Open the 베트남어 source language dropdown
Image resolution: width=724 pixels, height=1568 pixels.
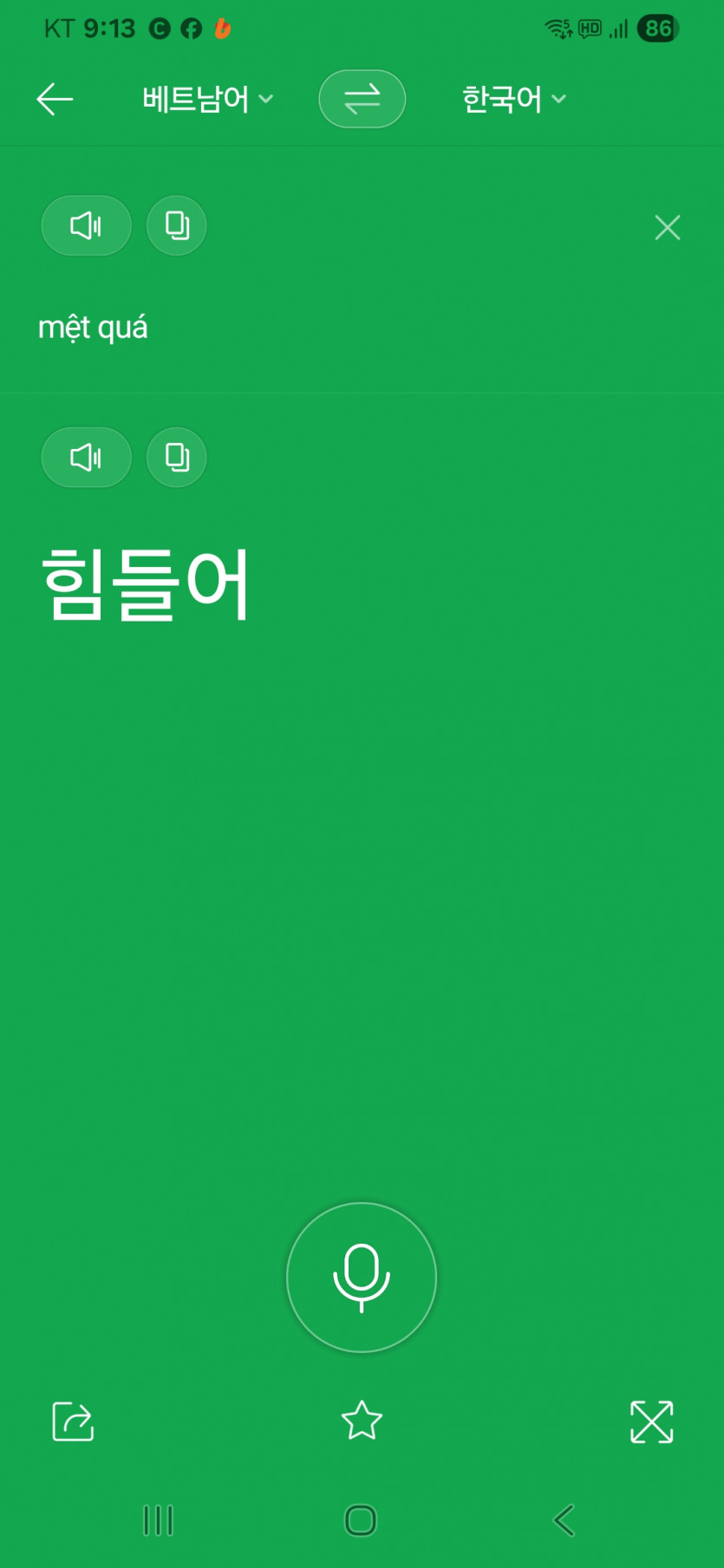coord(207,99)
